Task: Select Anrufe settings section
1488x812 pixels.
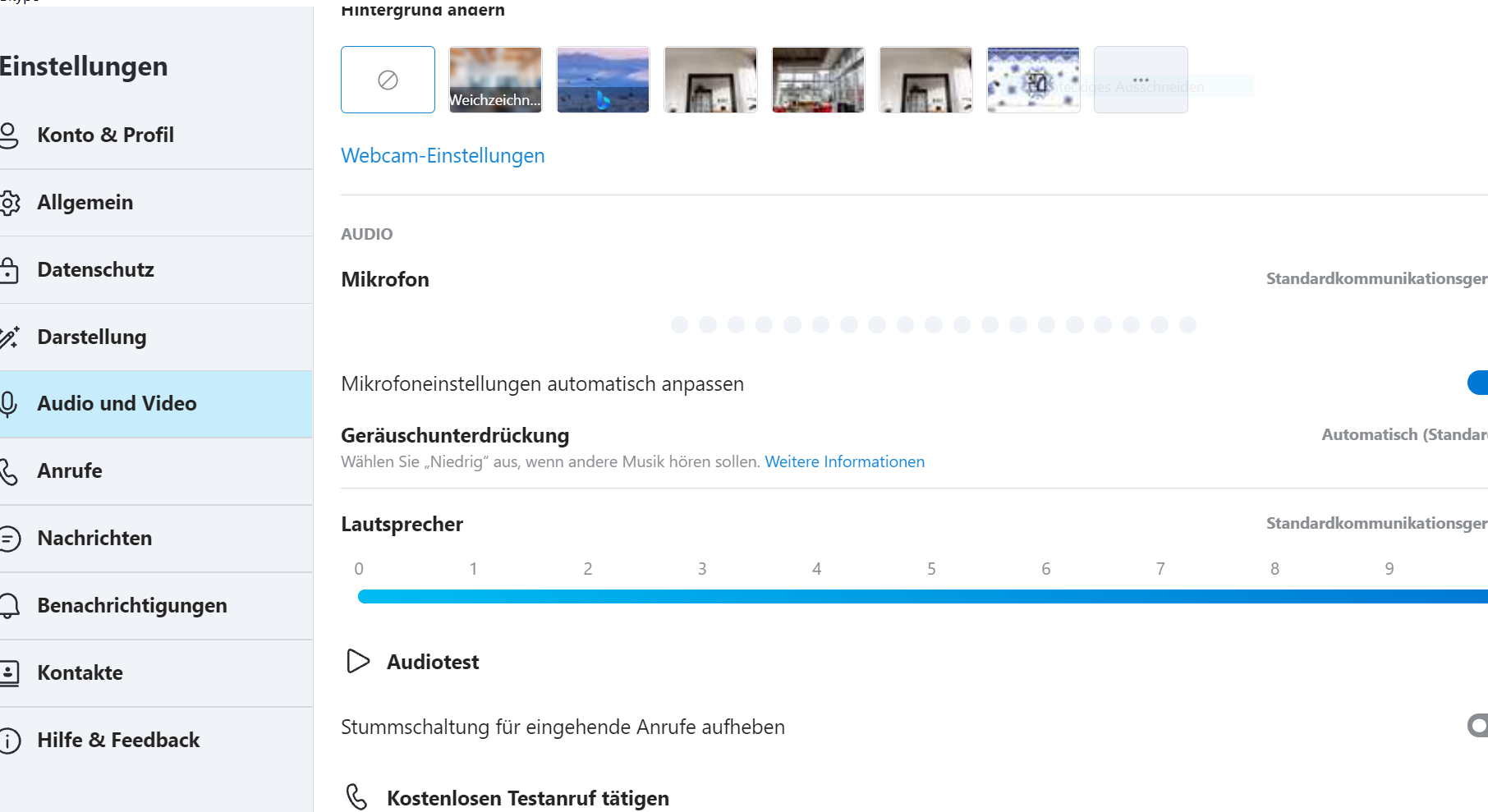Action: coord(70,470)
